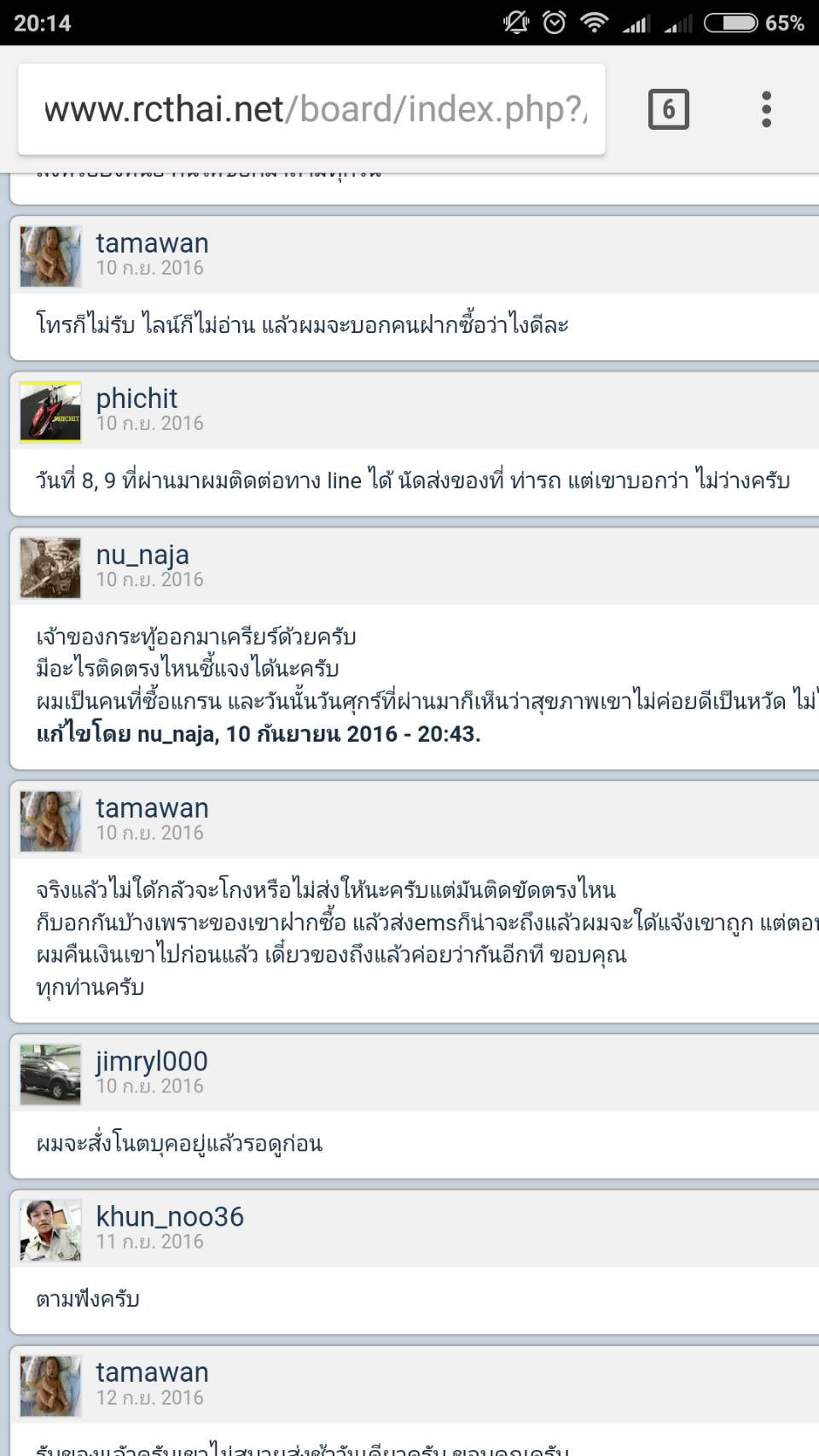Visit khun_noo36's profile page
The height and width of the screenshot is (1456, 819).
170,1216
